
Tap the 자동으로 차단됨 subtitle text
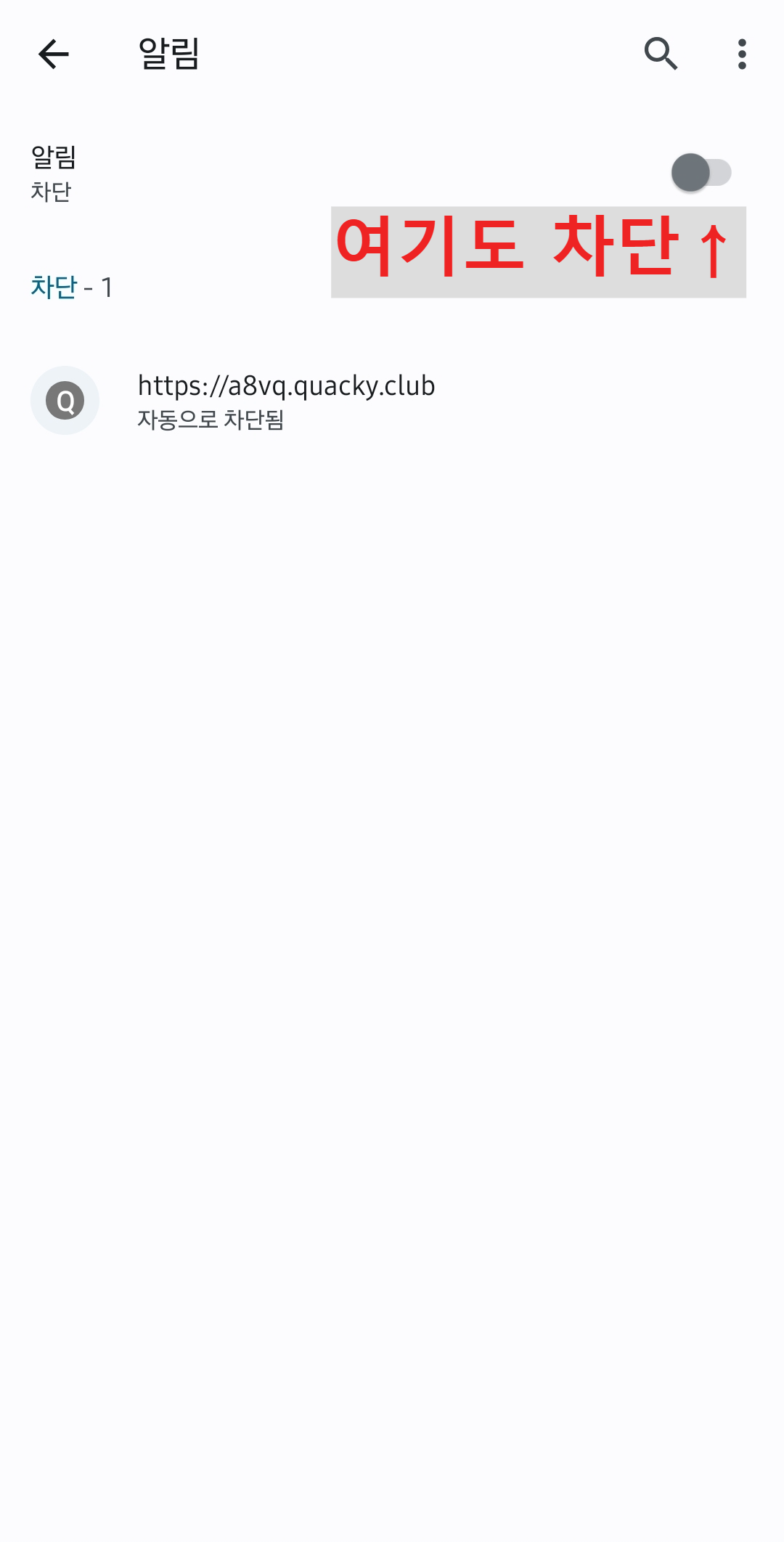pos(211,419)
